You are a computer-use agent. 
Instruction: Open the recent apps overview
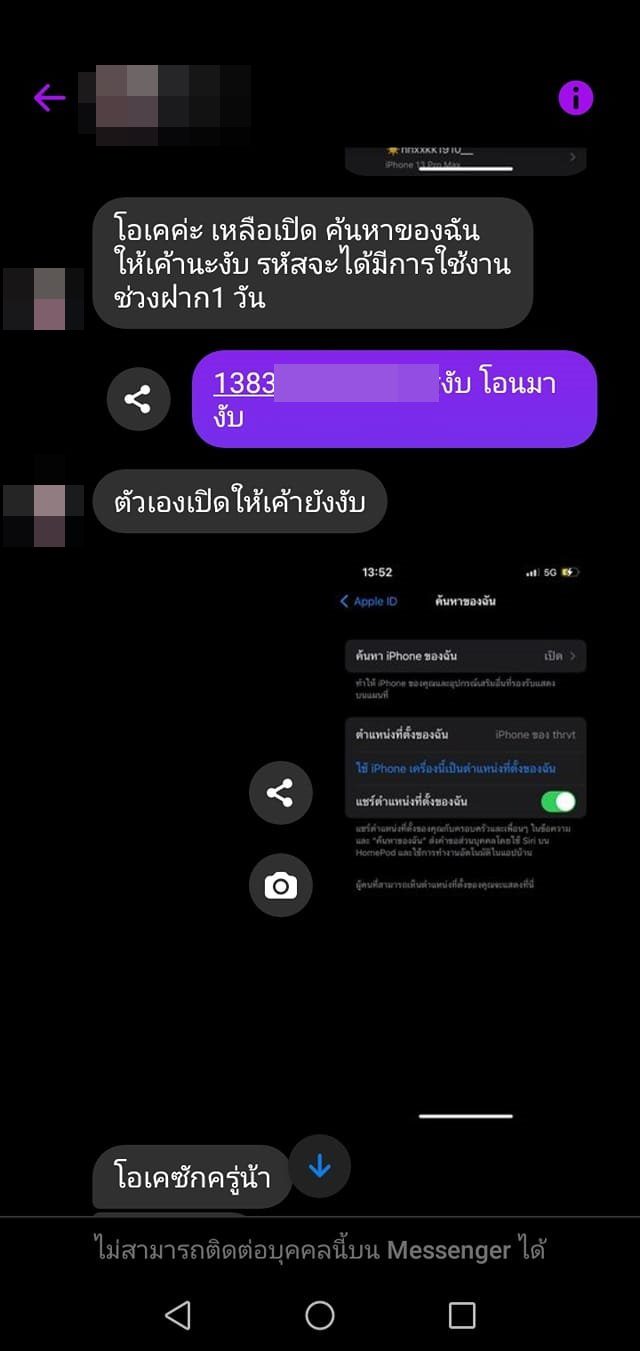pos(461,1315)
